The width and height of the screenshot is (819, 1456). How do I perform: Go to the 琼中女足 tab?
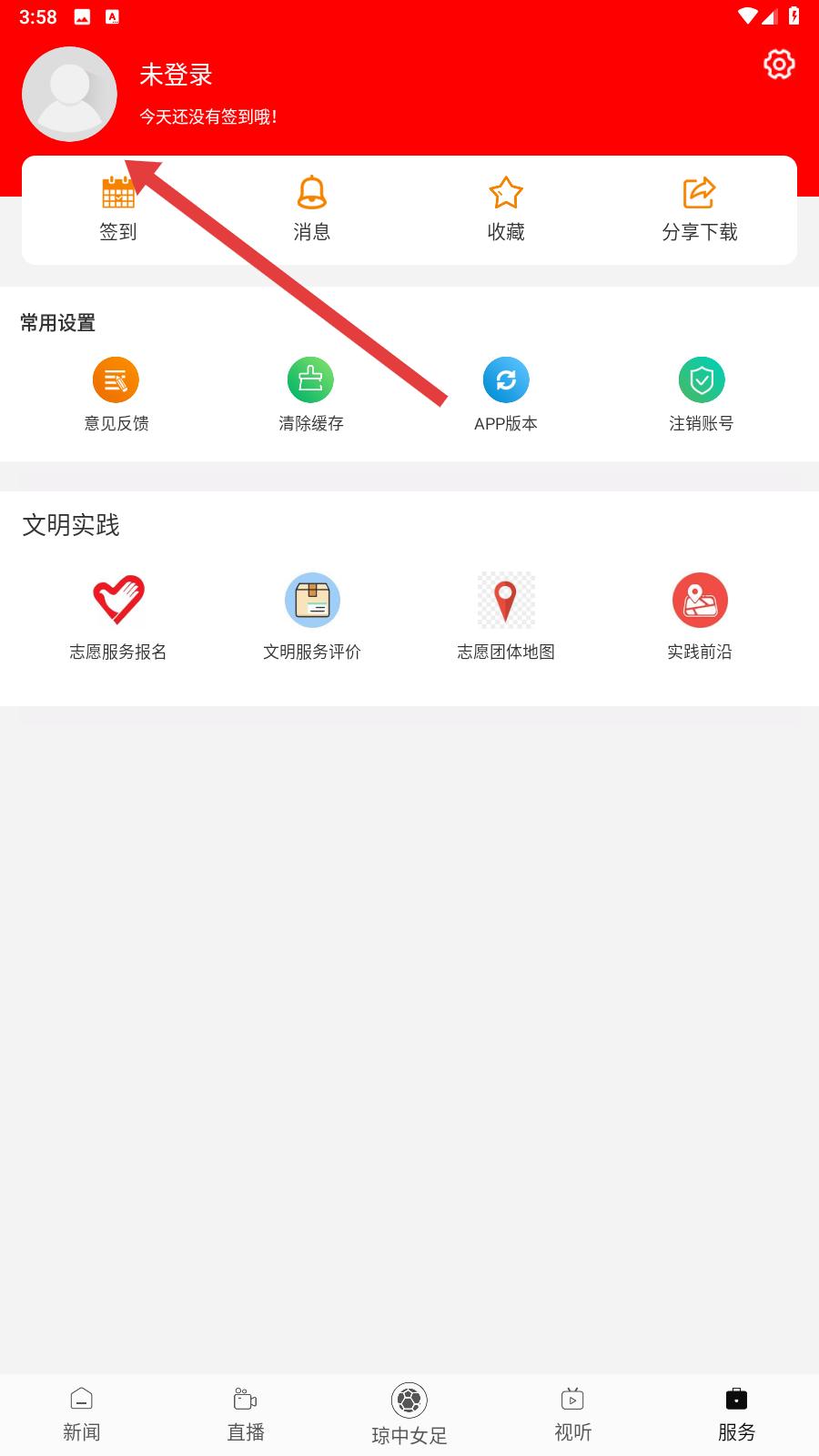click(x=409, y=1414)
